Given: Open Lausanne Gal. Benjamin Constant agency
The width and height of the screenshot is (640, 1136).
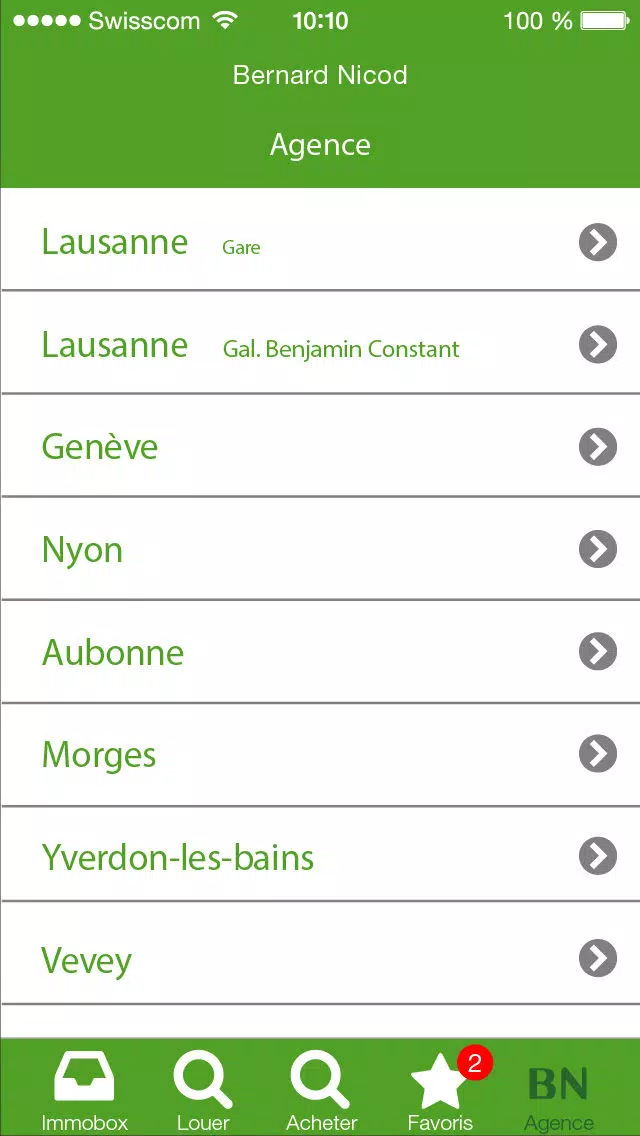Looking at the screenshot, I should click(320, 343).
